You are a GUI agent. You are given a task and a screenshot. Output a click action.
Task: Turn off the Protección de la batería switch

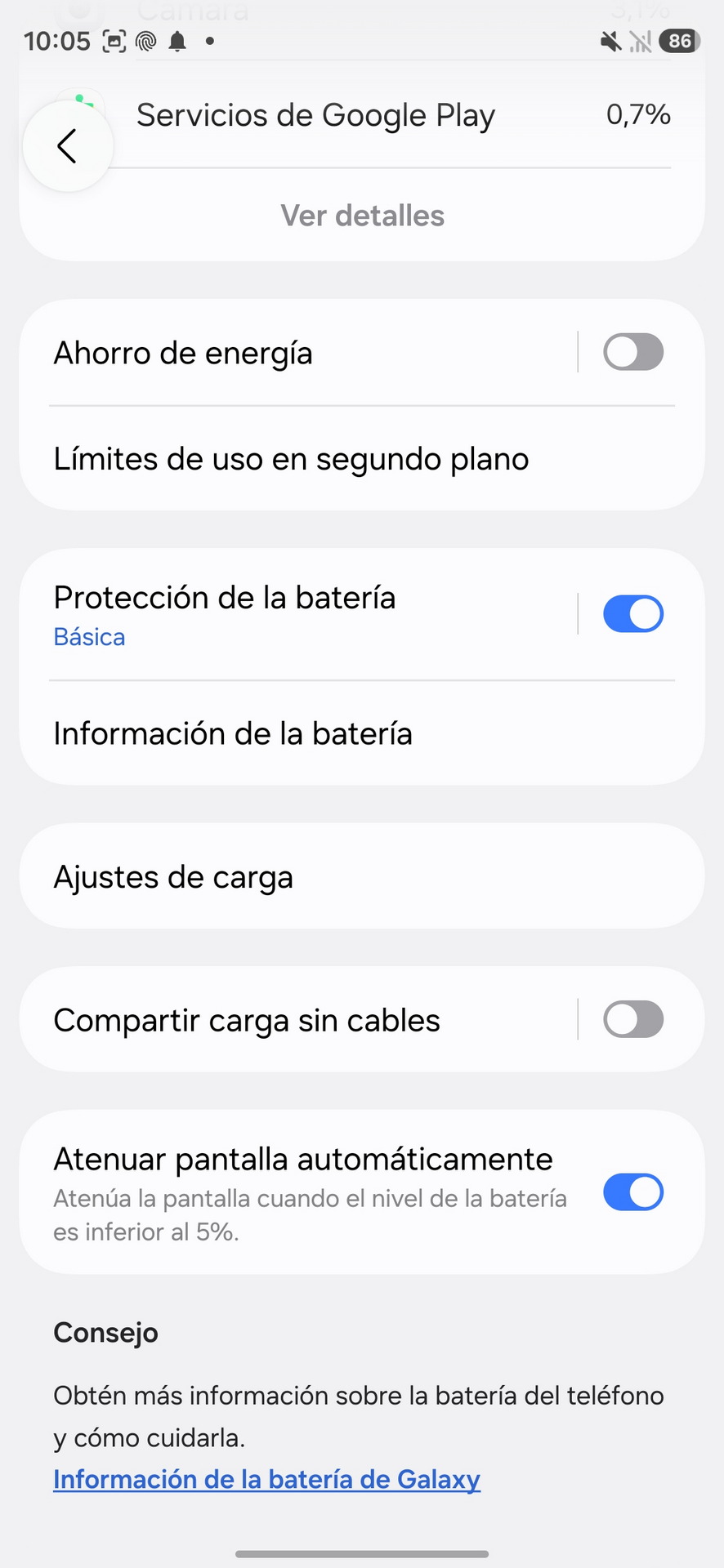(632, 614)
